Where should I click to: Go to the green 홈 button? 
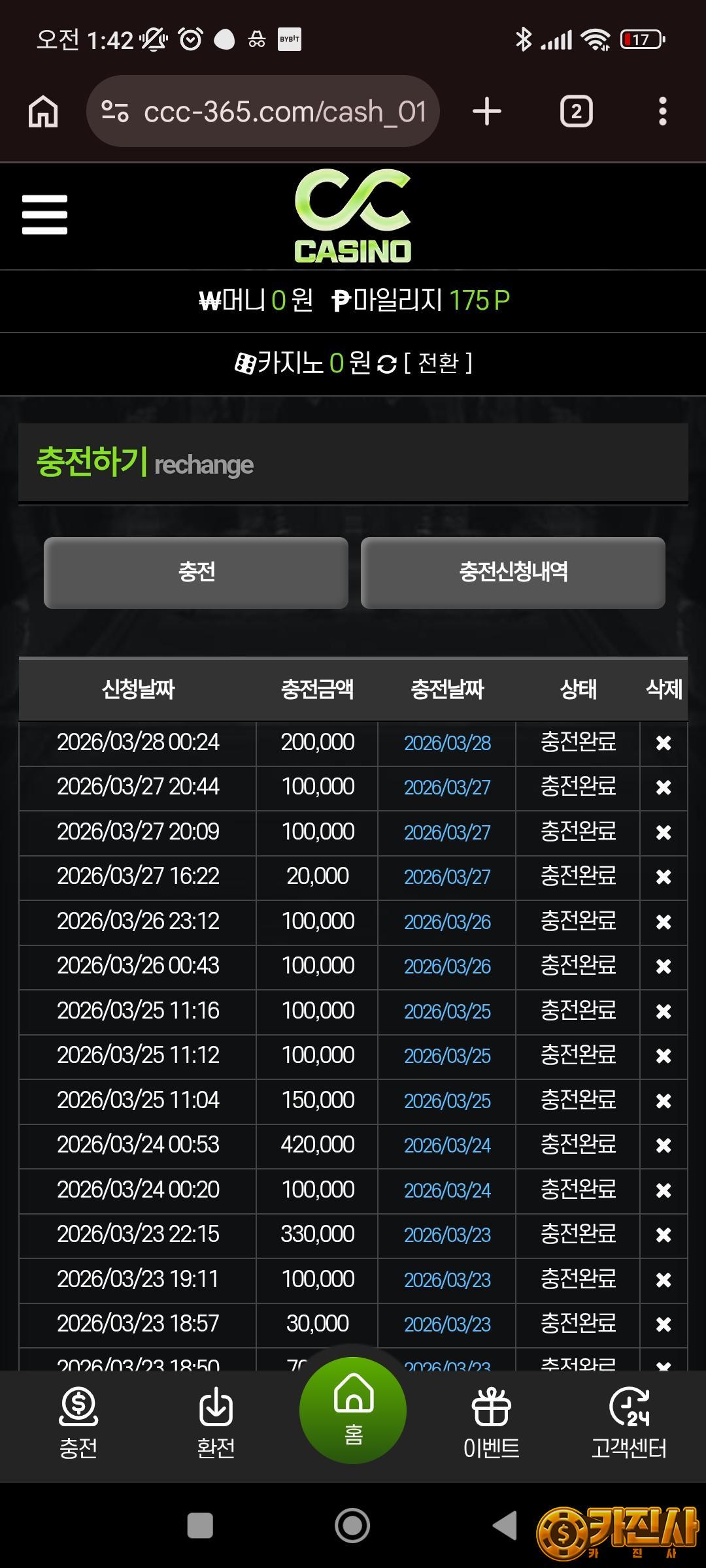[x=353, y=1410]
